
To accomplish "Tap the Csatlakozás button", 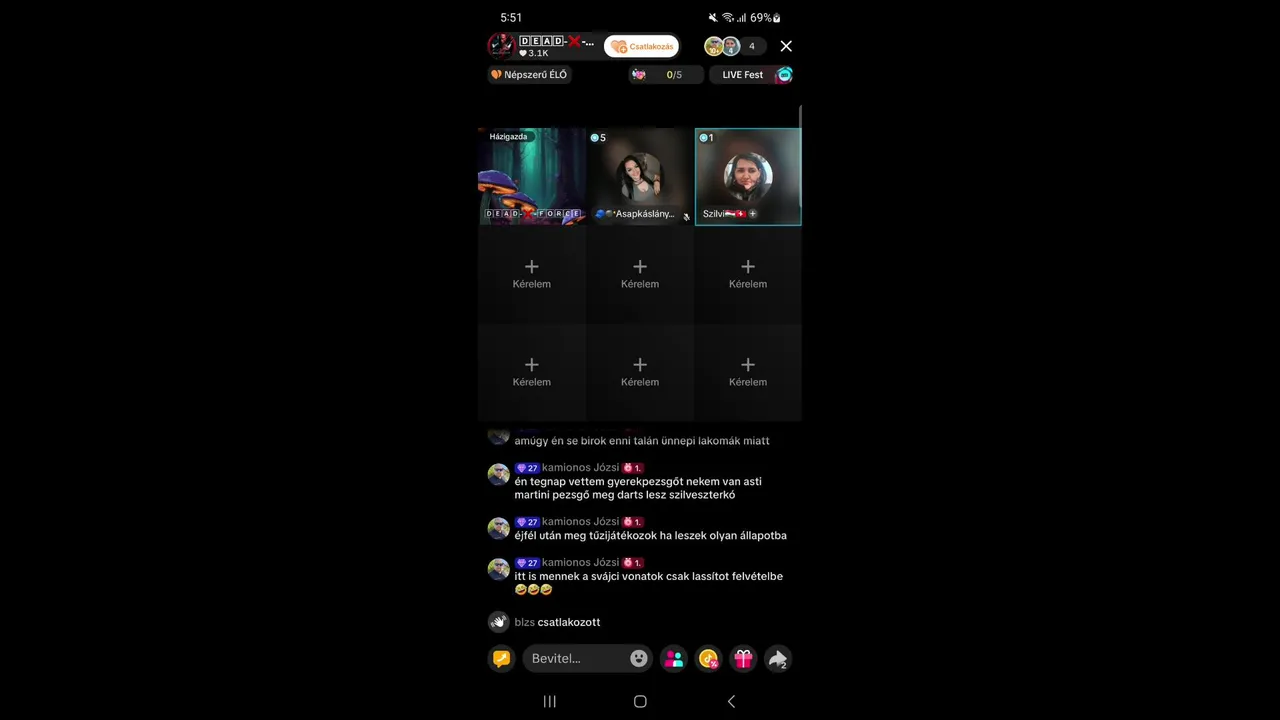I will (x=641, y=46).
